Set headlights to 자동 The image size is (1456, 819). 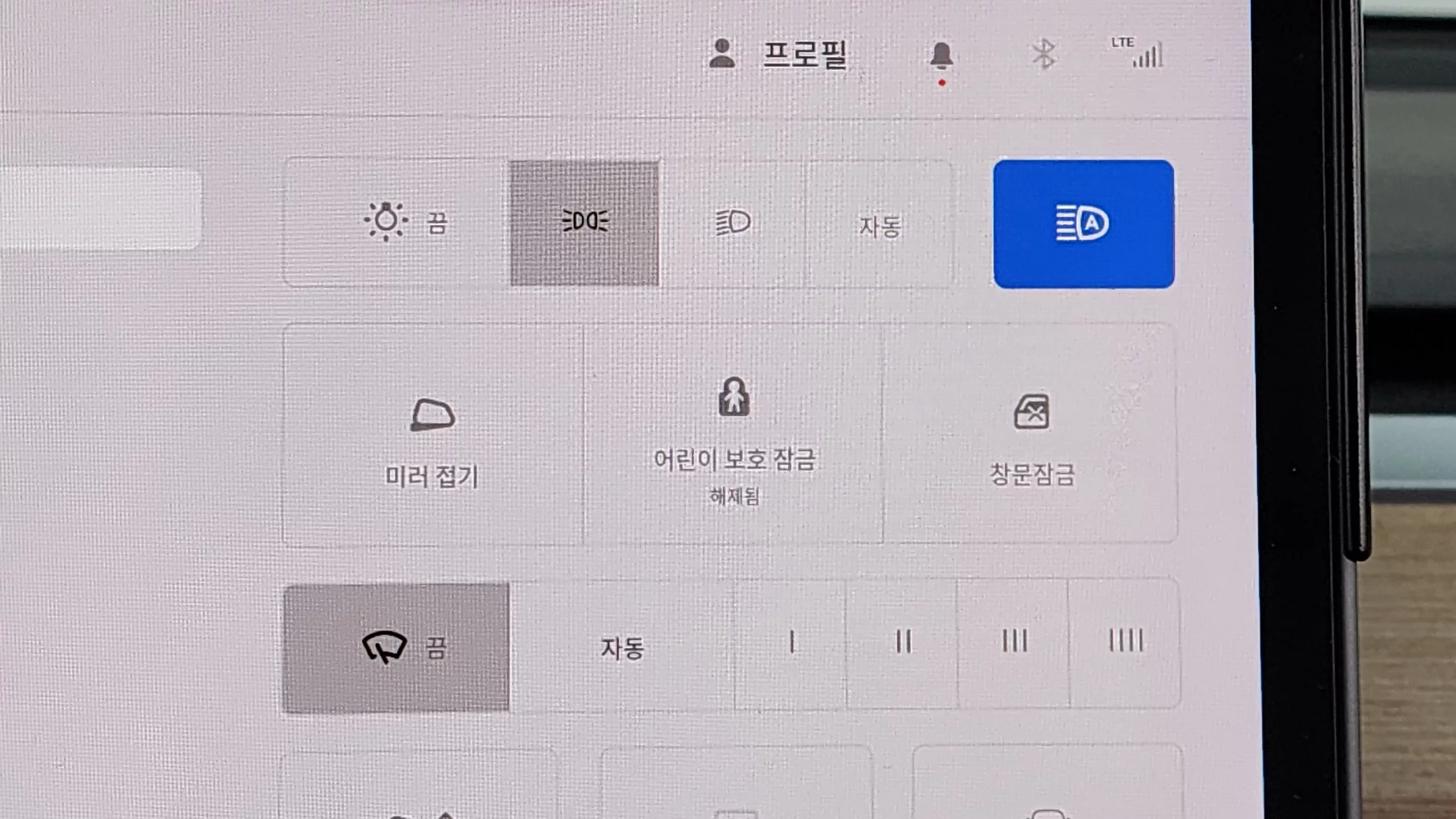(880, 226)
